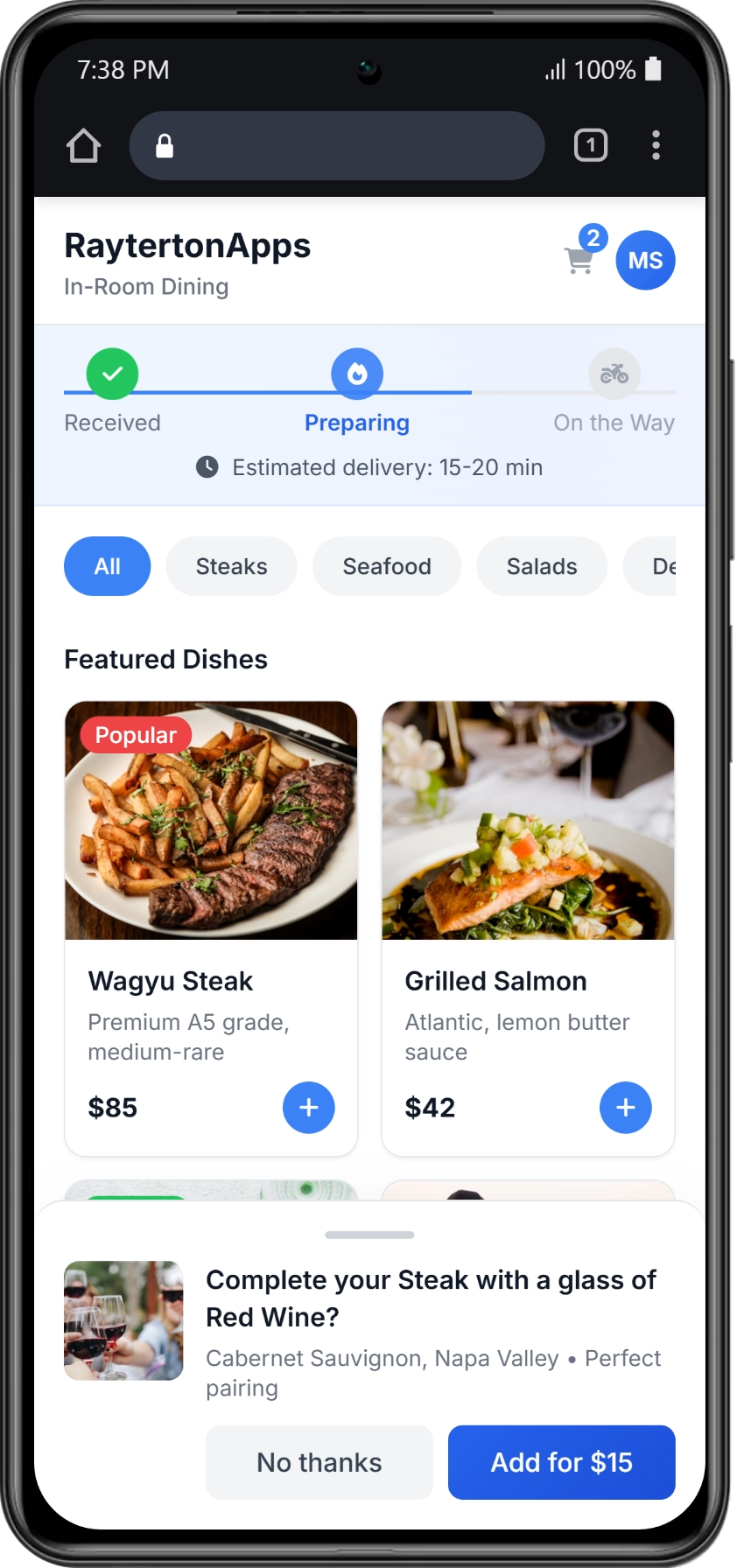Click the Popular badge on Wagyu Steak
737x1568 pixels.
tap(134, 735)
